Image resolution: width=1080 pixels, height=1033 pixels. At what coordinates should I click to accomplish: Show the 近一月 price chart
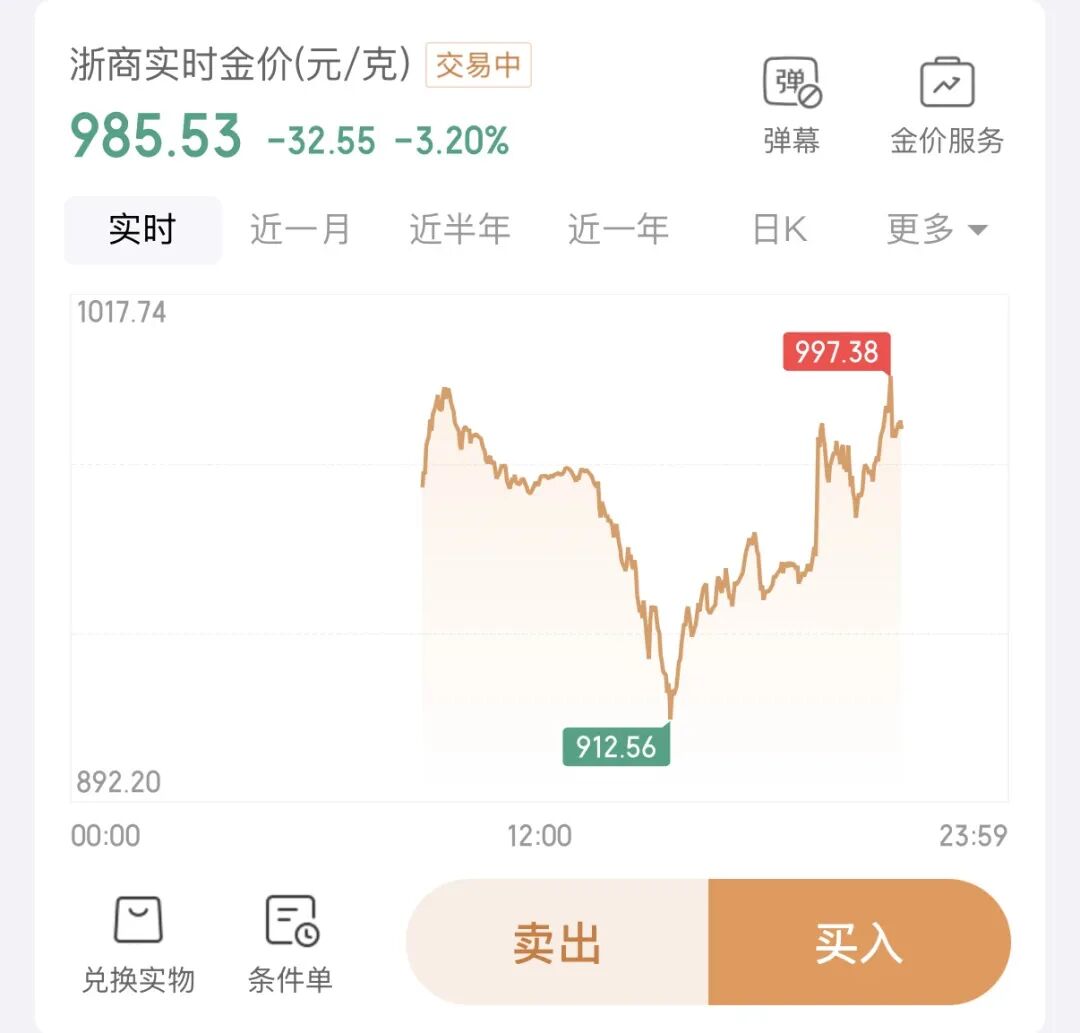click(x=300, y=230)
